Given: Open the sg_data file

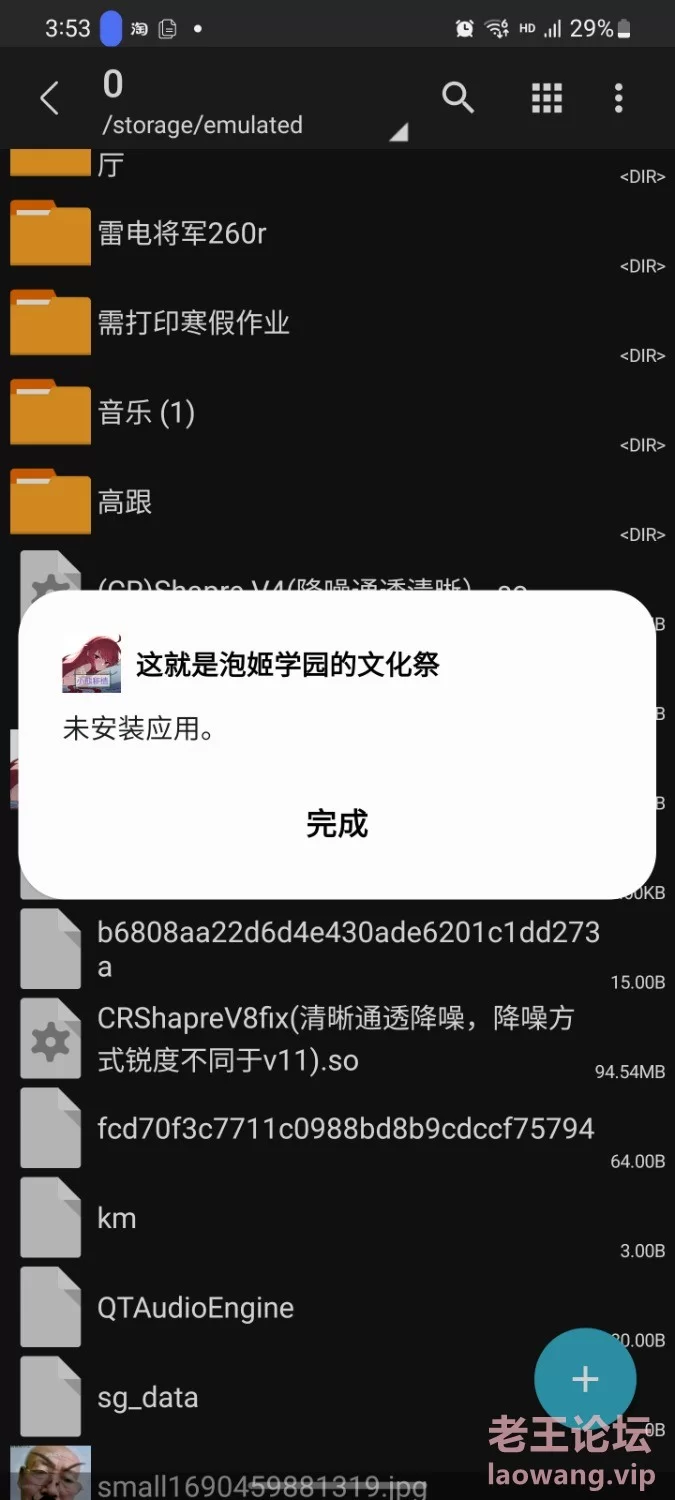Looking at the screenshot, I should (x=337, y=1398).
